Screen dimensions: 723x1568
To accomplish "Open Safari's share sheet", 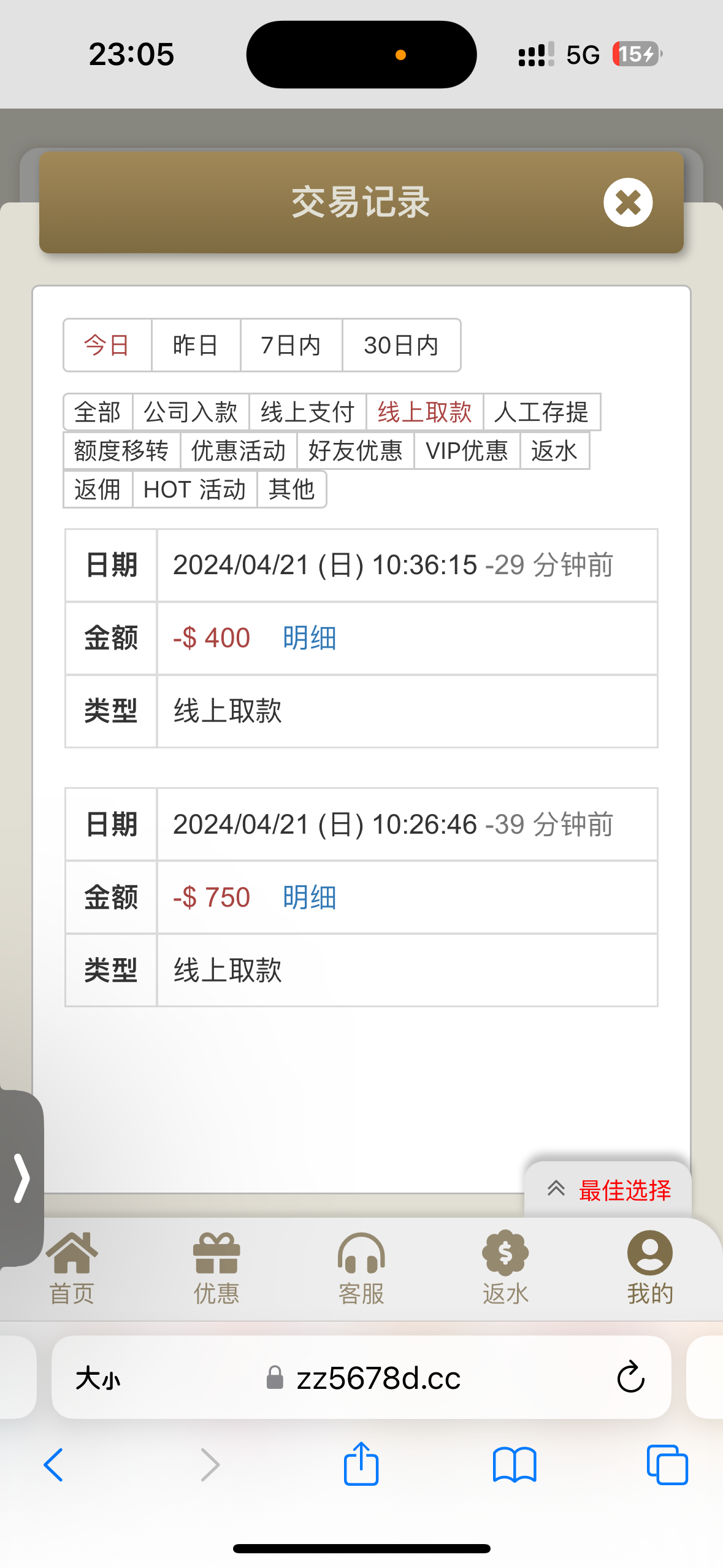I will 361,1464.
